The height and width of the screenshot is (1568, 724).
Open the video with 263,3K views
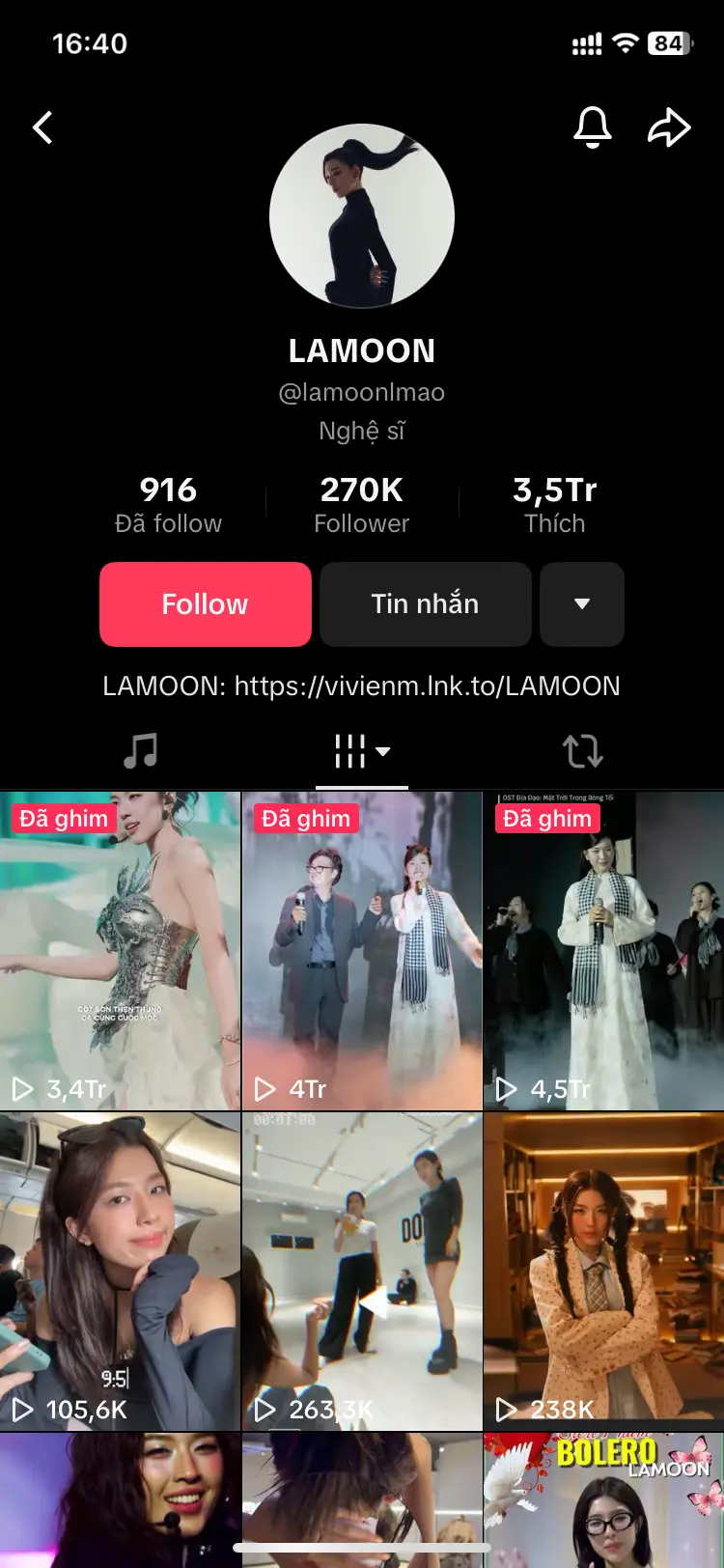[x=362, y=1272]
